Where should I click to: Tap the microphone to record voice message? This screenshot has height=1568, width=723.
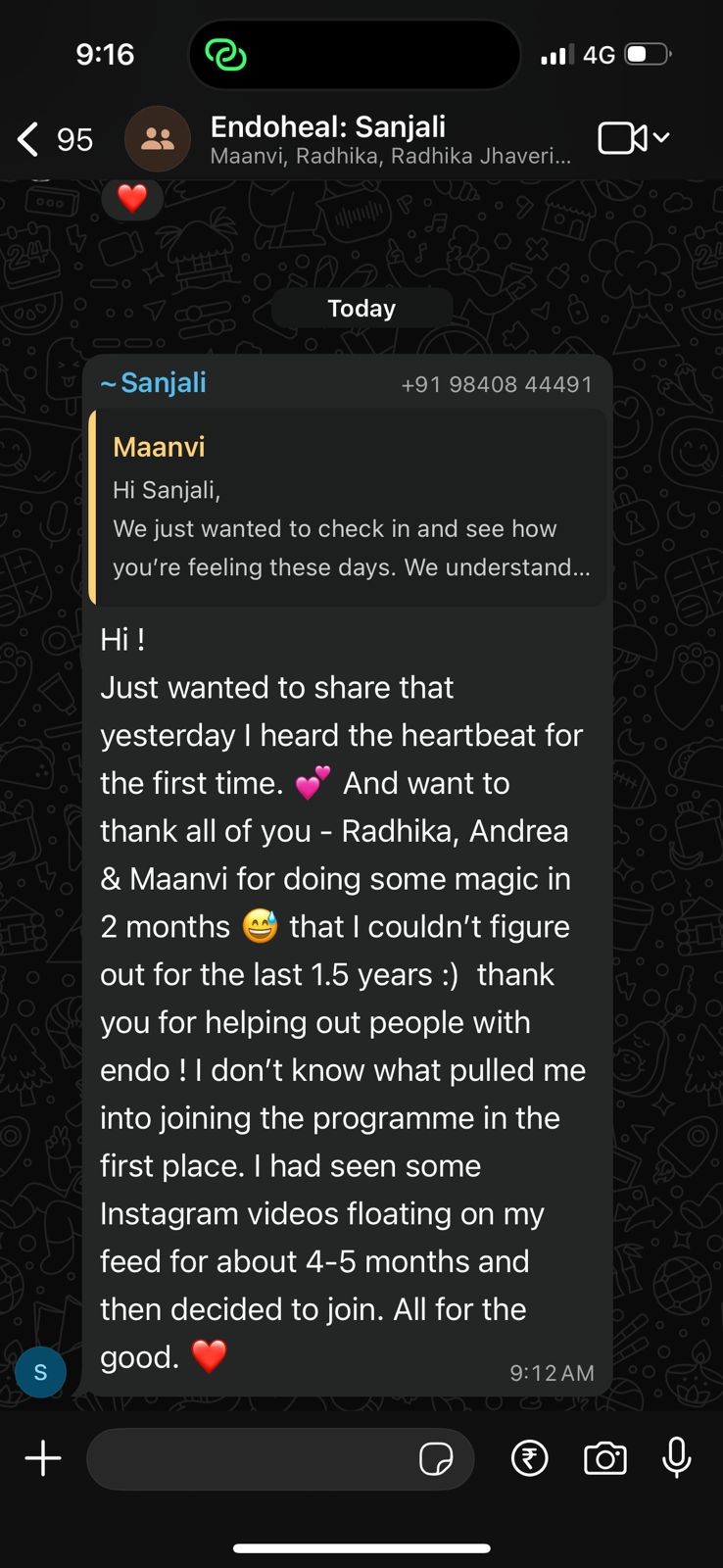click(x=676, y=1458)
